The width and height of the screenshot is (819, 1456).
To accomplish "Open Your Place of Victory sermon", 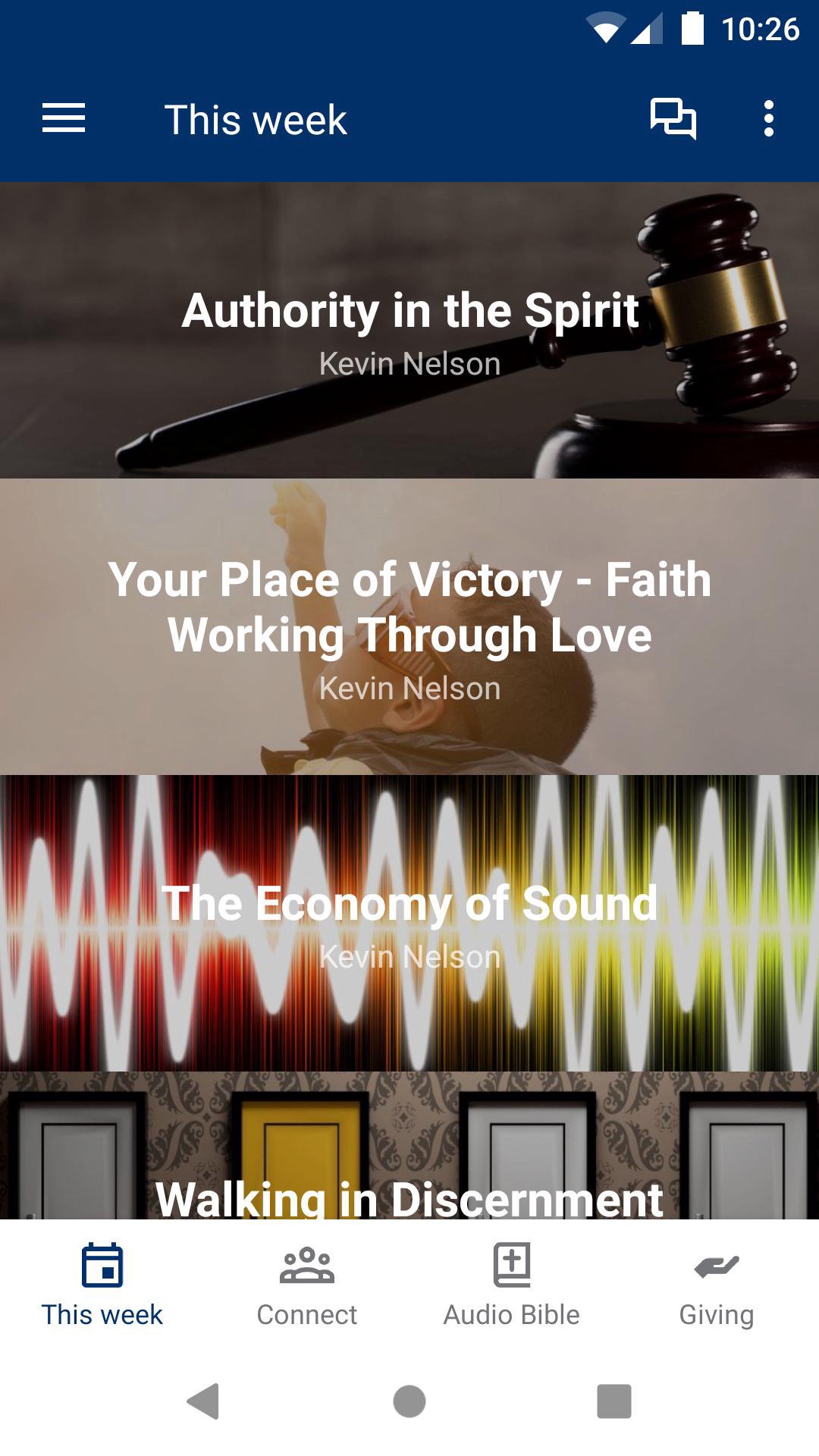I will [409, 626].
